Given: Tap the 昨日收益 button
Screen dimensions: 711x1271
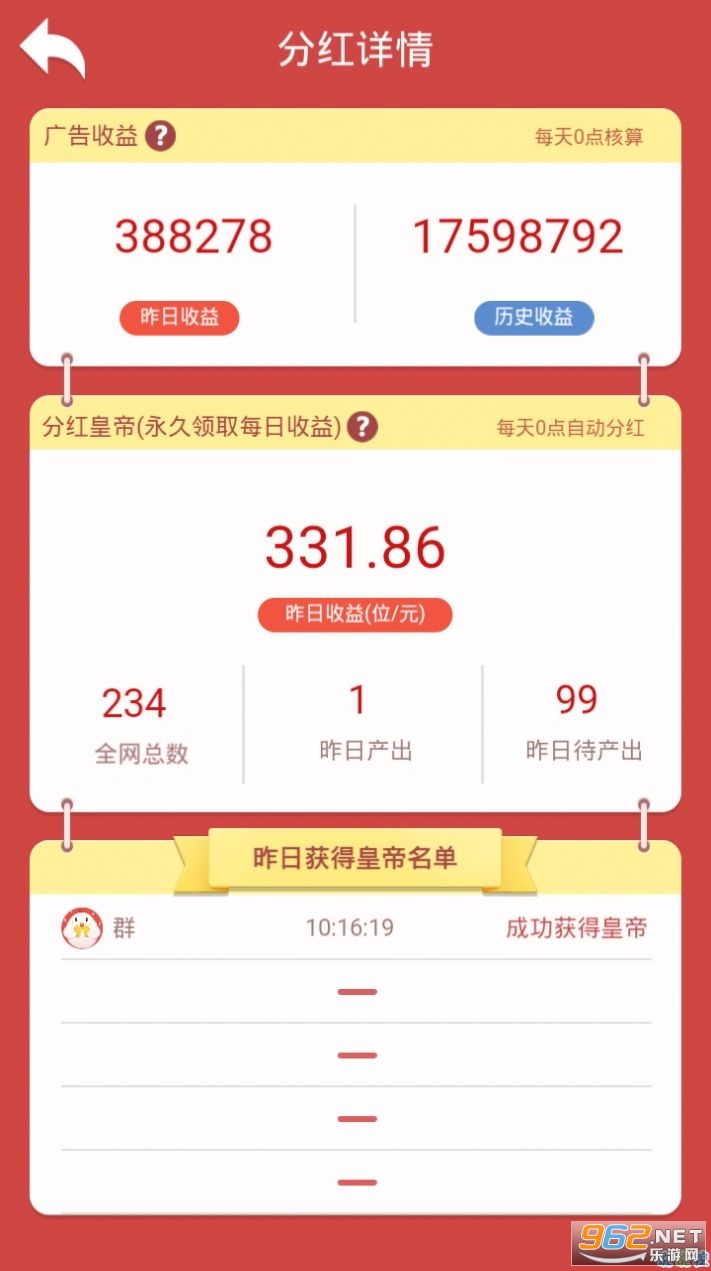Looking at the screenshot, I should [x=179, y=318].
